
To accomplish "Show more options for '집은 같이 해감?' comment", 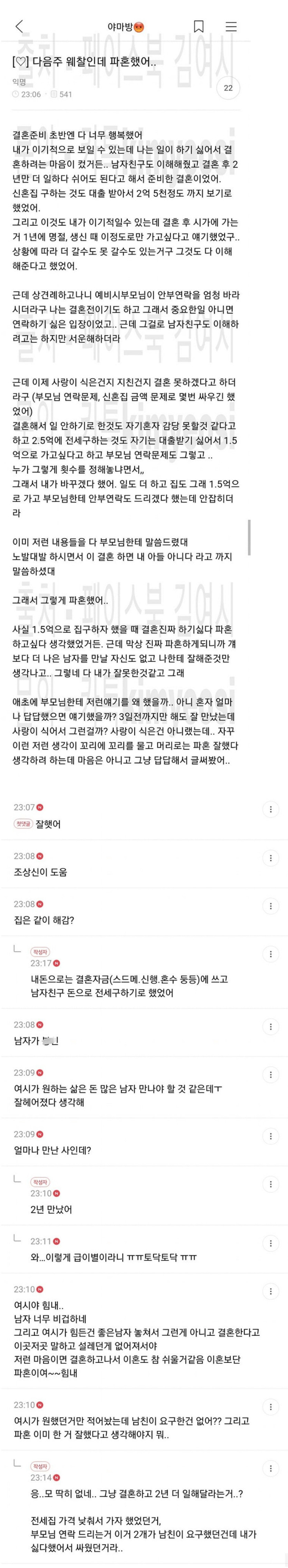I will click(x=270, y=906).
